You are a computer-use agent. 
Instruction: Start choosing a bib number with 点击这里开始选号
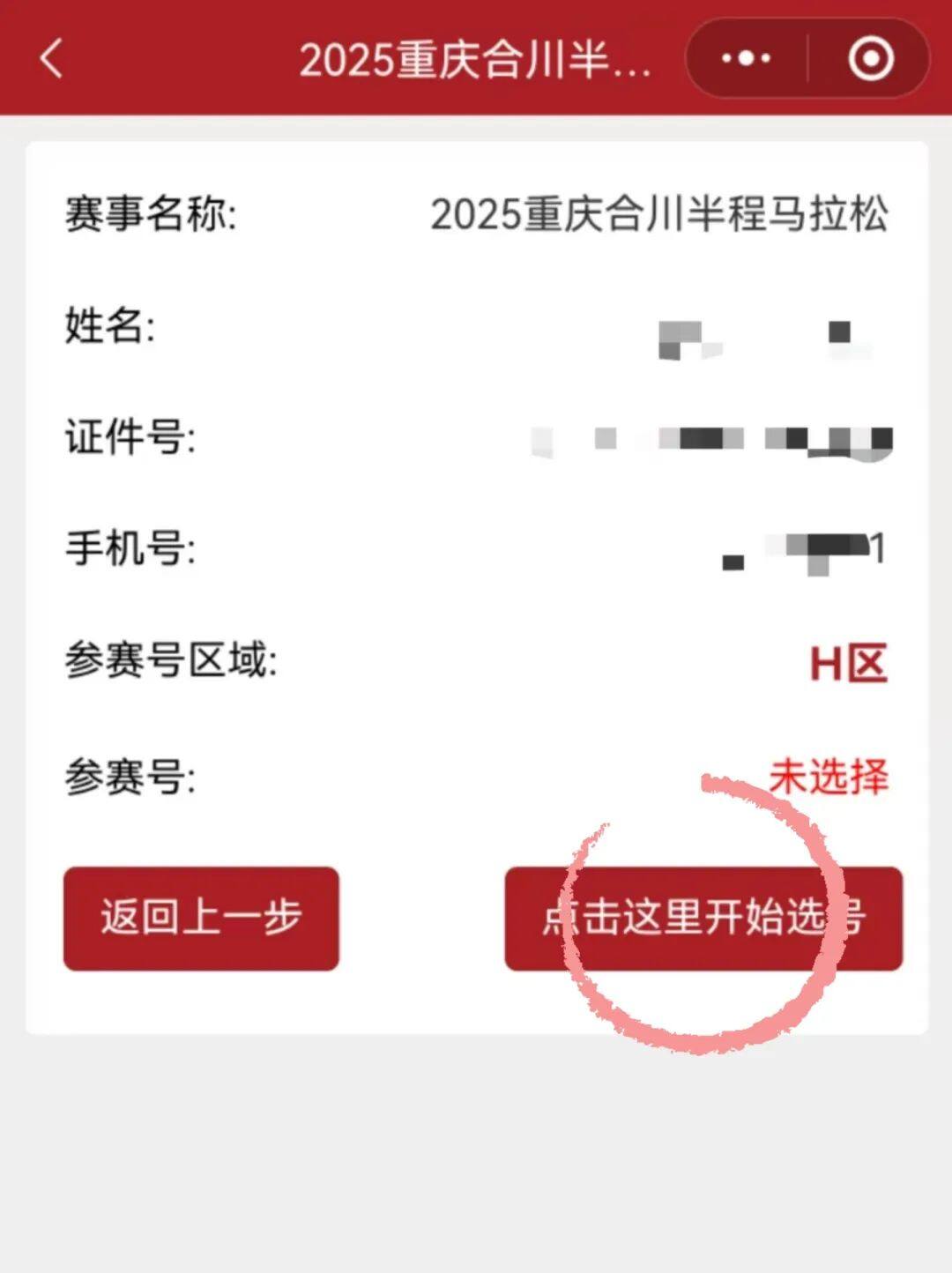[703, 918]
